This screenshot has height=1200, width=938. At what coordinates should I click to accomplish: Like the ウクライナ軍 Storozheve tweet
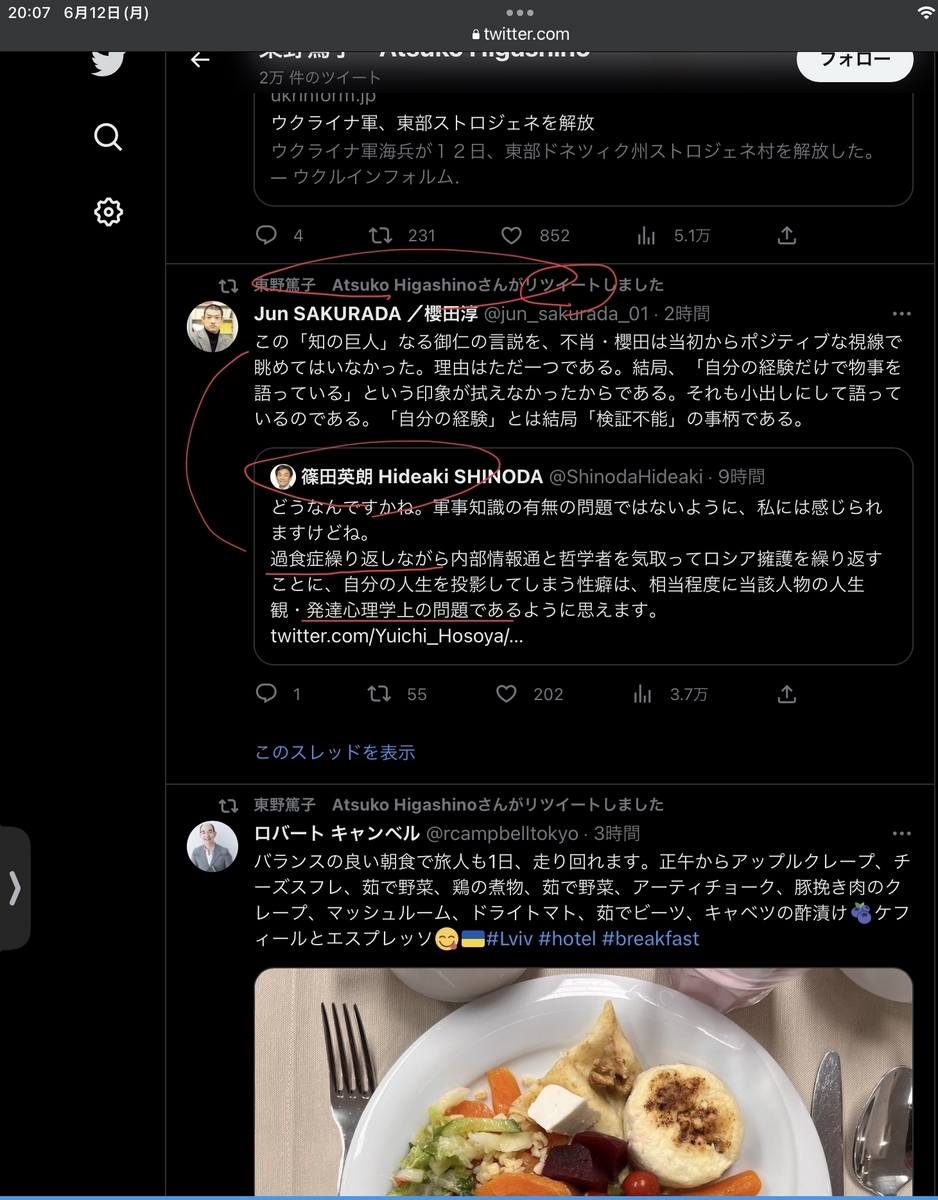(x=511, y=235)
